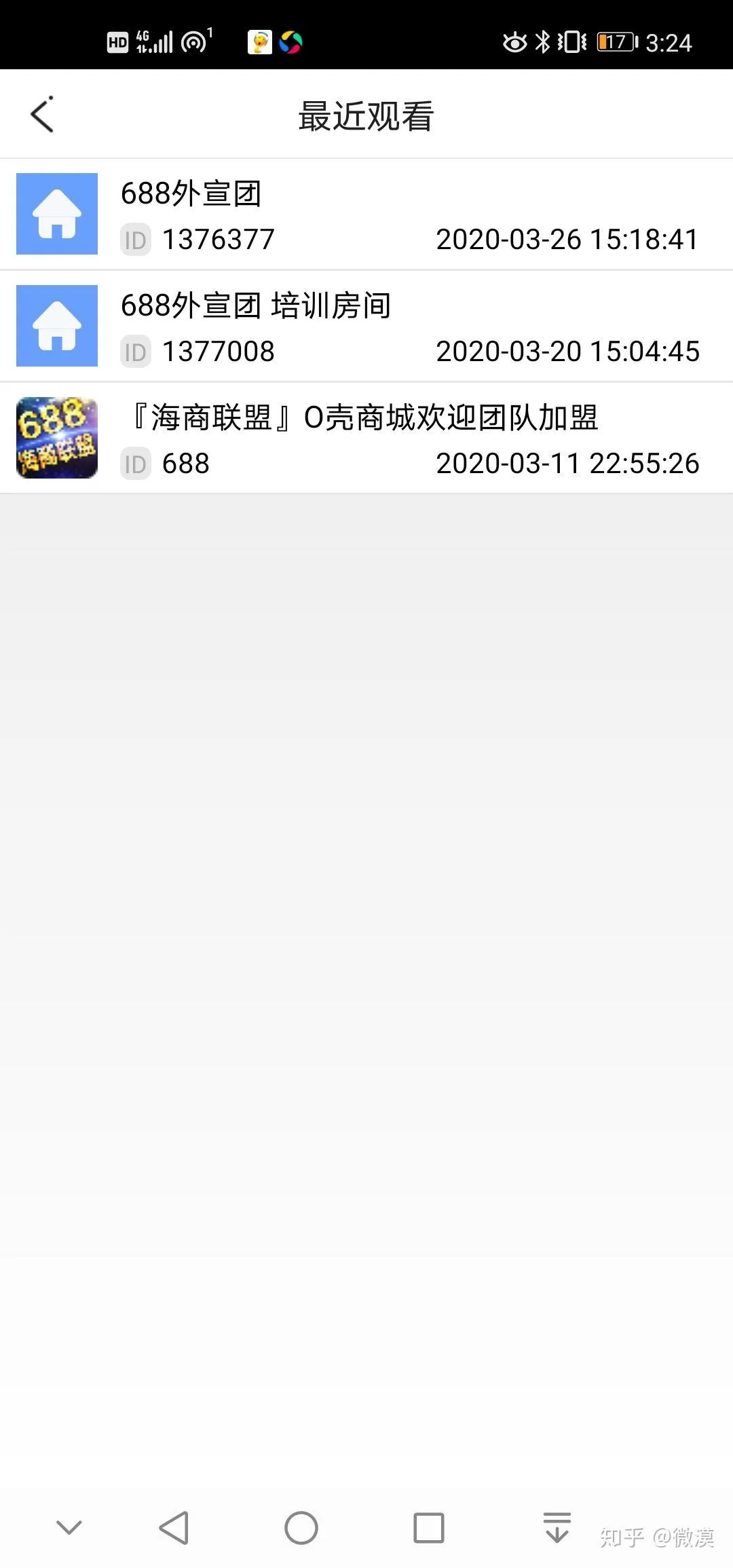Hide the navigation bar with the down chevron
733x1568 pixels.
click(x=69, y=1528)
